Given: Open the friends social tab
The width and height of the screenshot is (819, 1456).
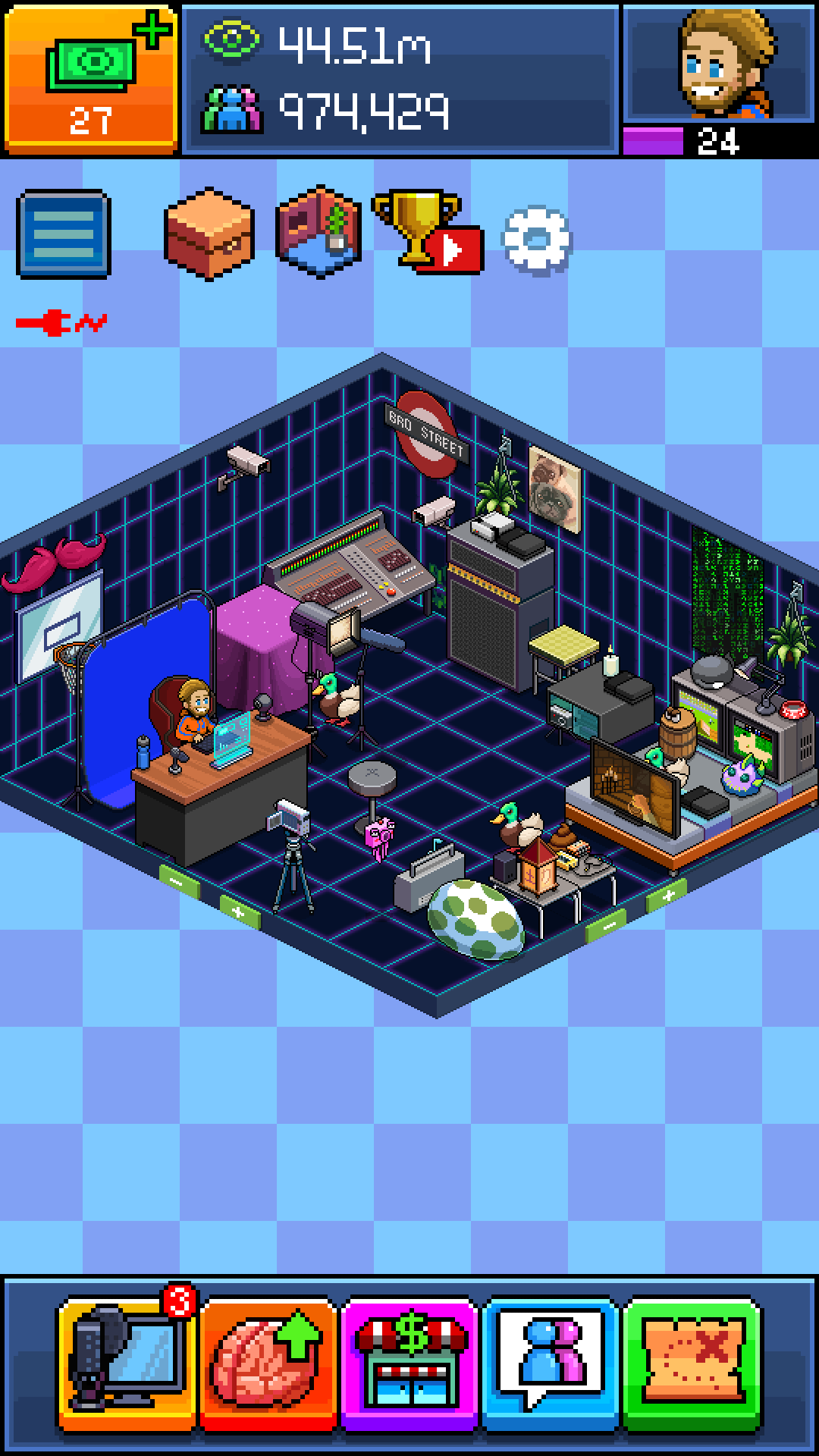Looking at the screenshot, I should coord(551,1363).
